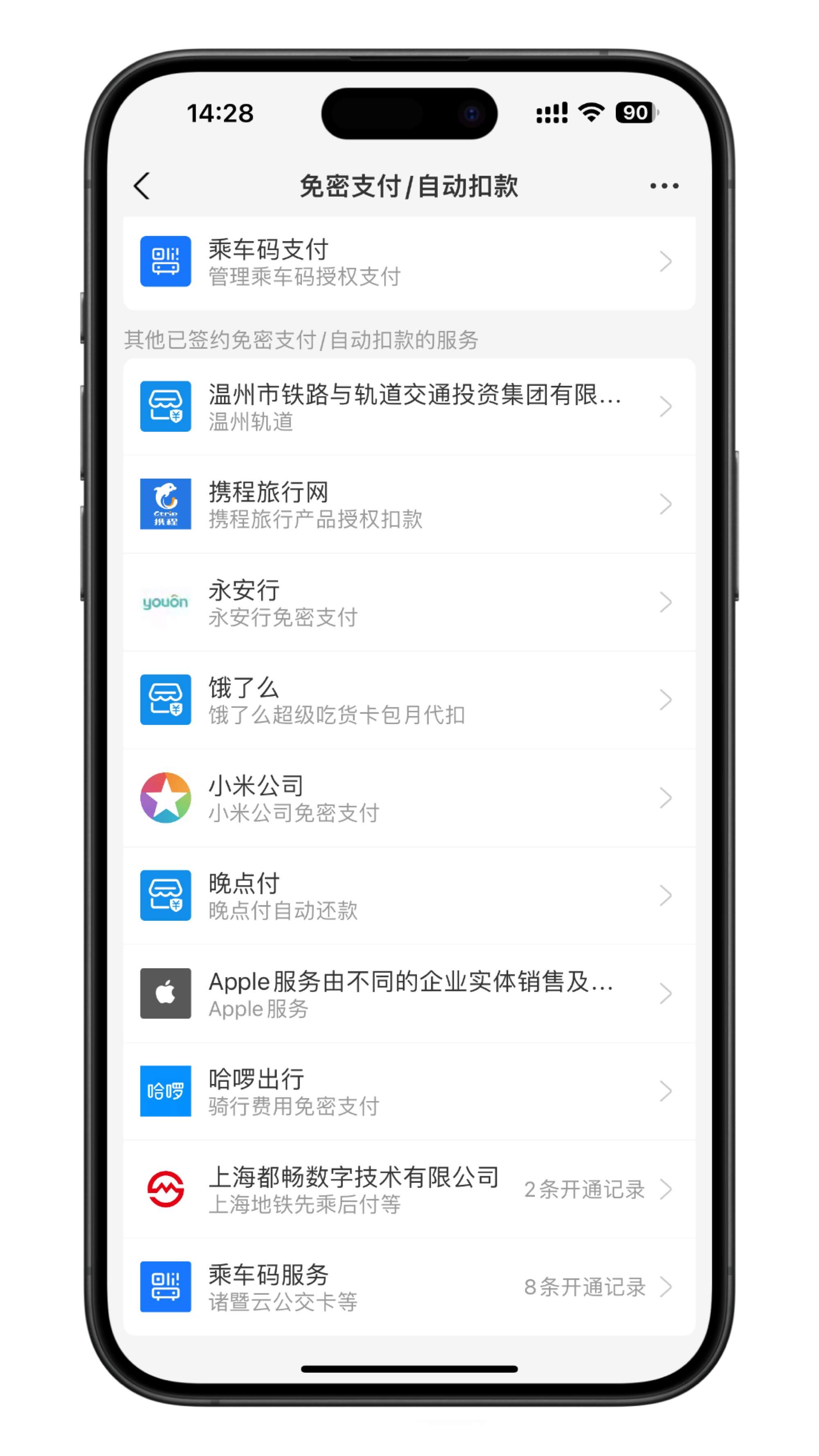Screen dimensions: 819x1456
Task: Open the 温州轨道 auto-payment entry
Action: [409, 407]
